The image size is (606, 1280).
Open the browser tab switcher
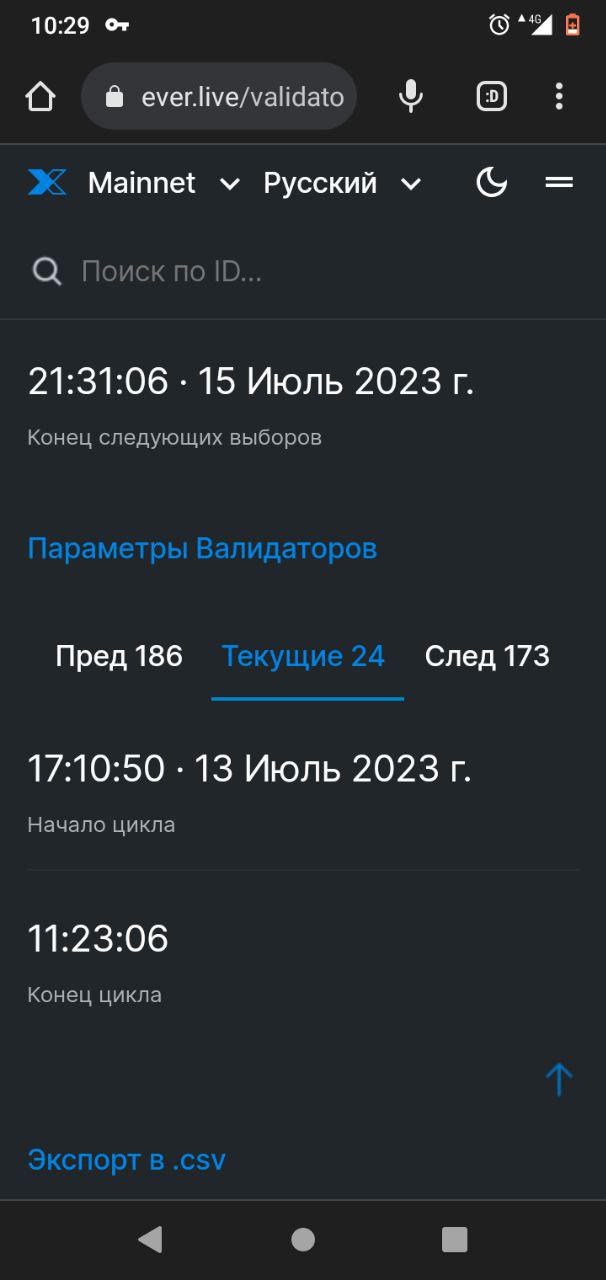[491, 97]
